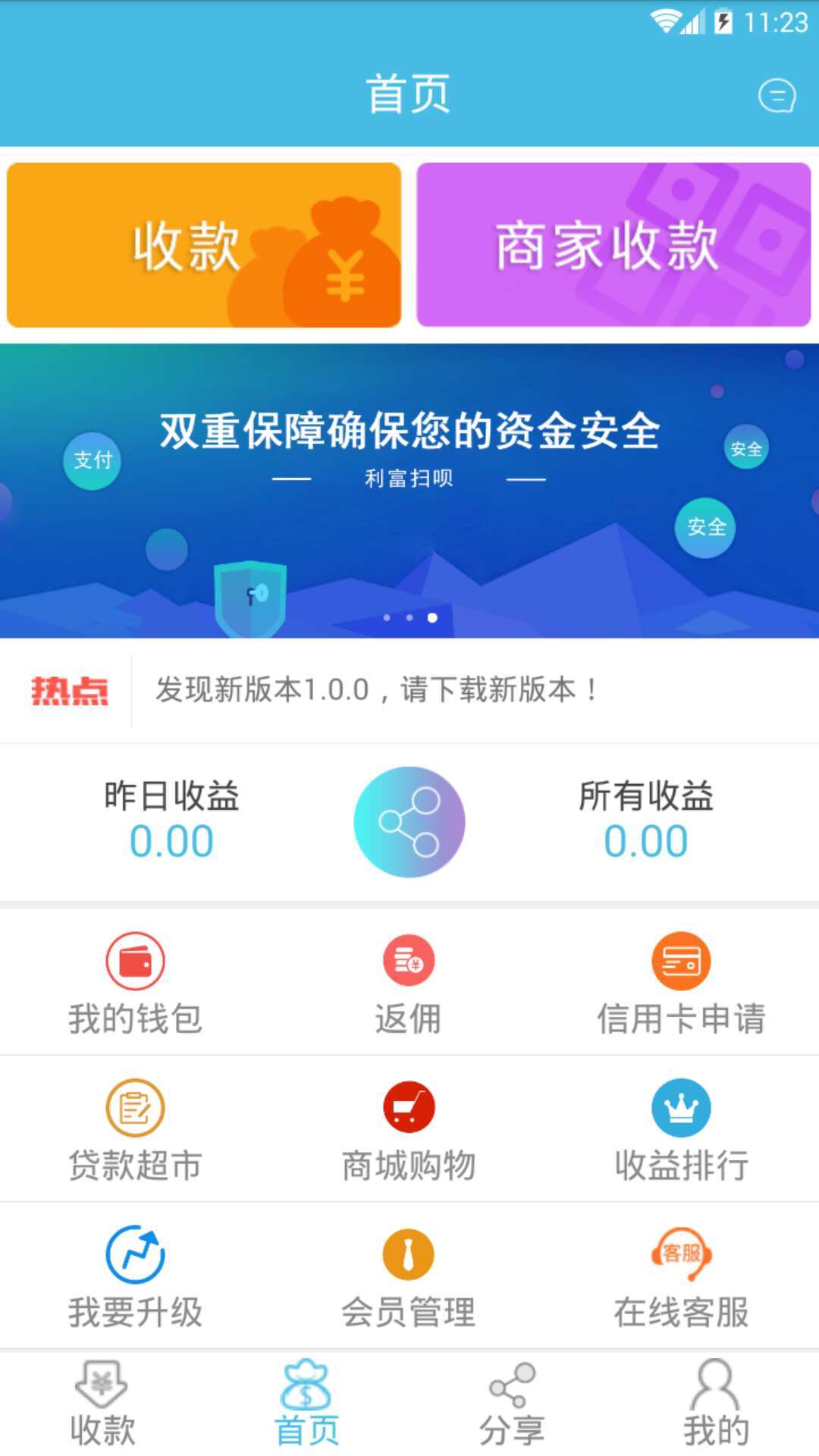Tap the 热点 hot news label

[x=71, y=690]
